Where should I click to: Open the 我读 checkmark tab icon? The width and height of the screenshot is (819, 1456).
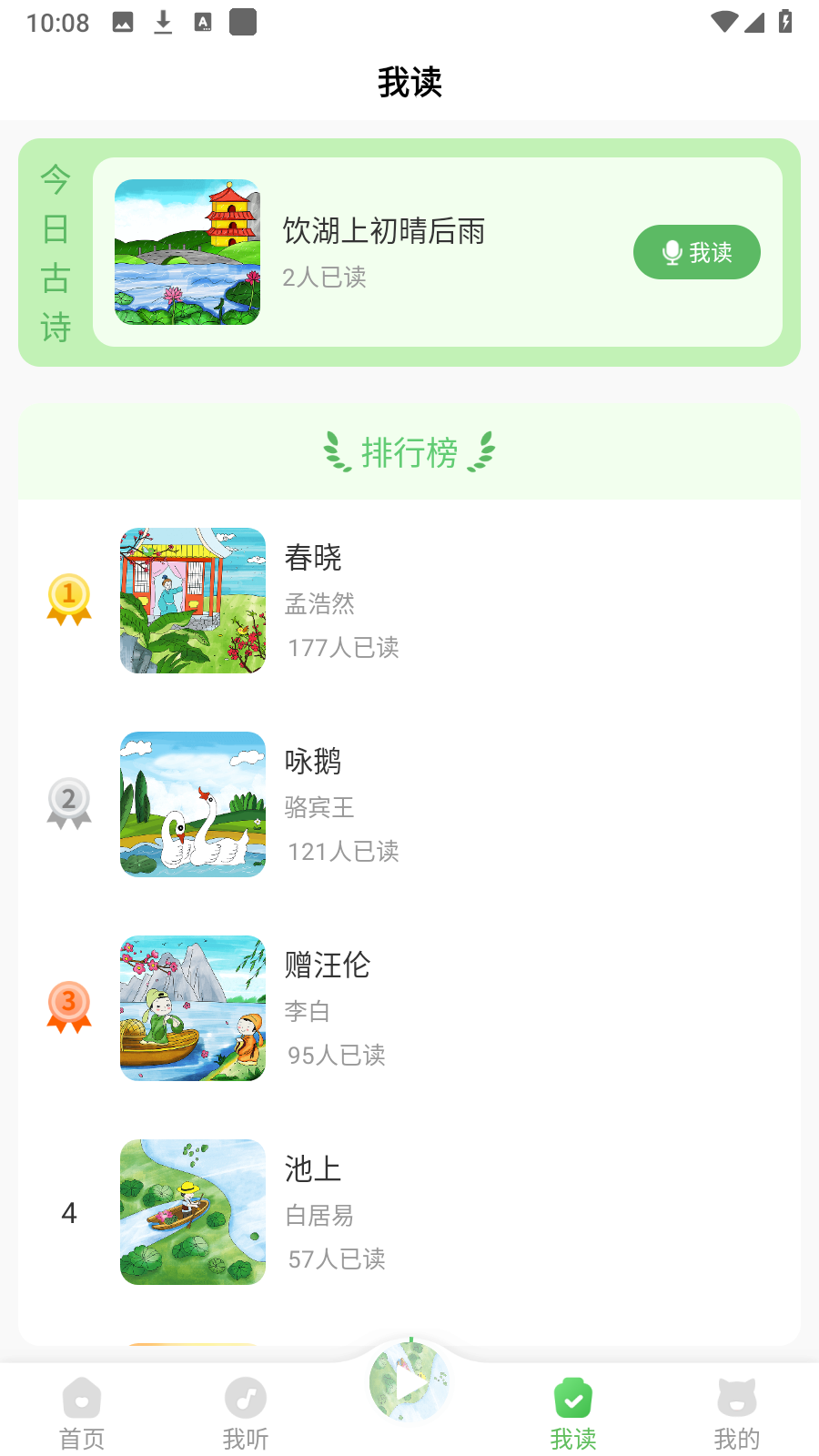(573, 1398)
